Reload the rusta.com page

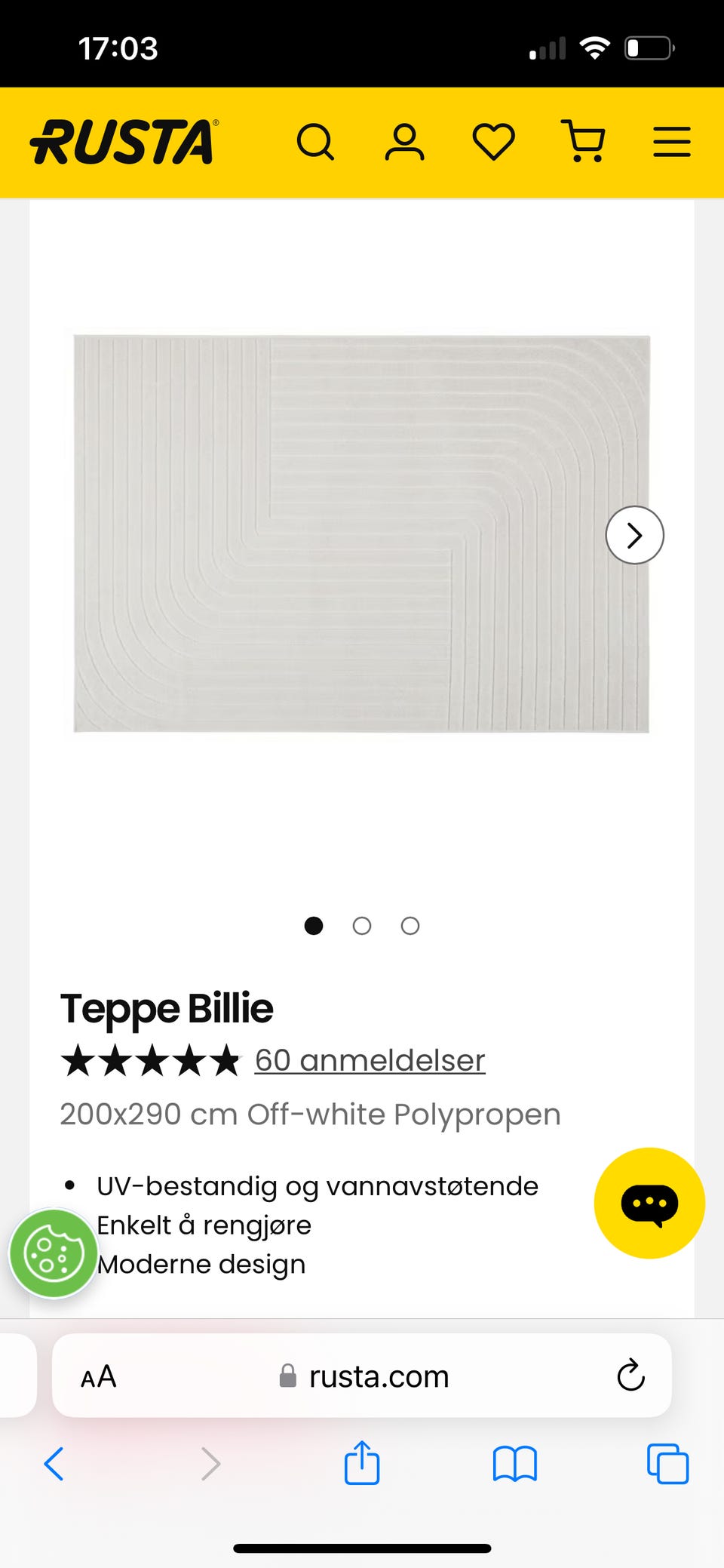tap(629, 1376)
